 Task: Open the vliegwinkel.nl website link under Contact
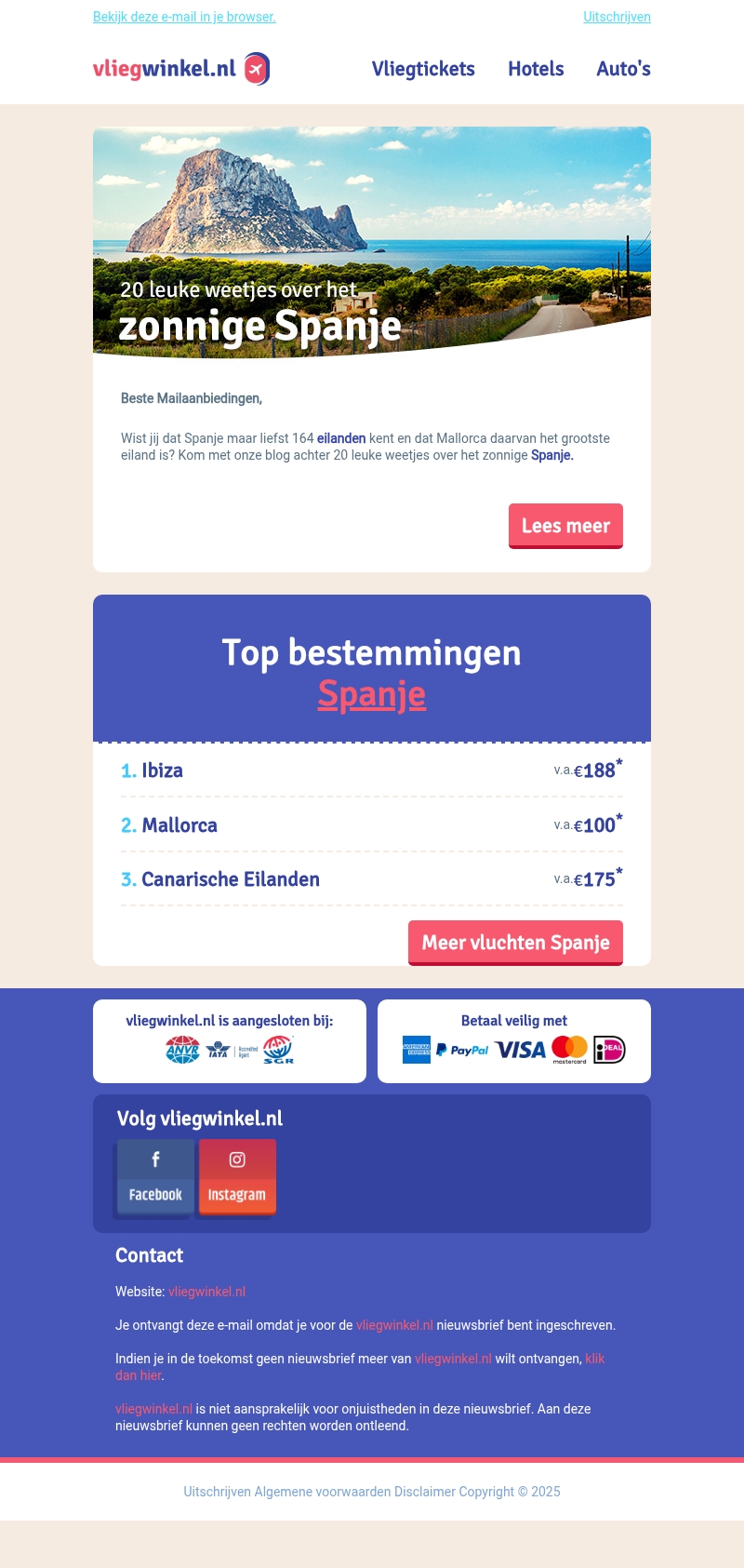(206, 1292)
